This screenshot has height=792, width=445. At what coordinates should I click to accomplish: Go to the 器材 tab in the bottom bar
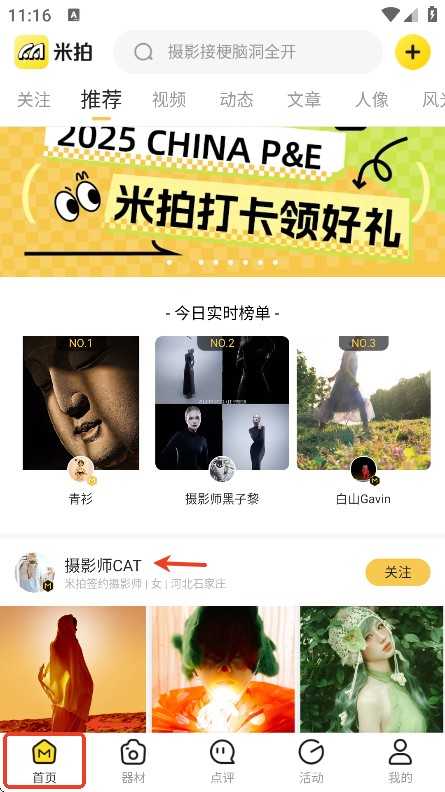[133, 762]
